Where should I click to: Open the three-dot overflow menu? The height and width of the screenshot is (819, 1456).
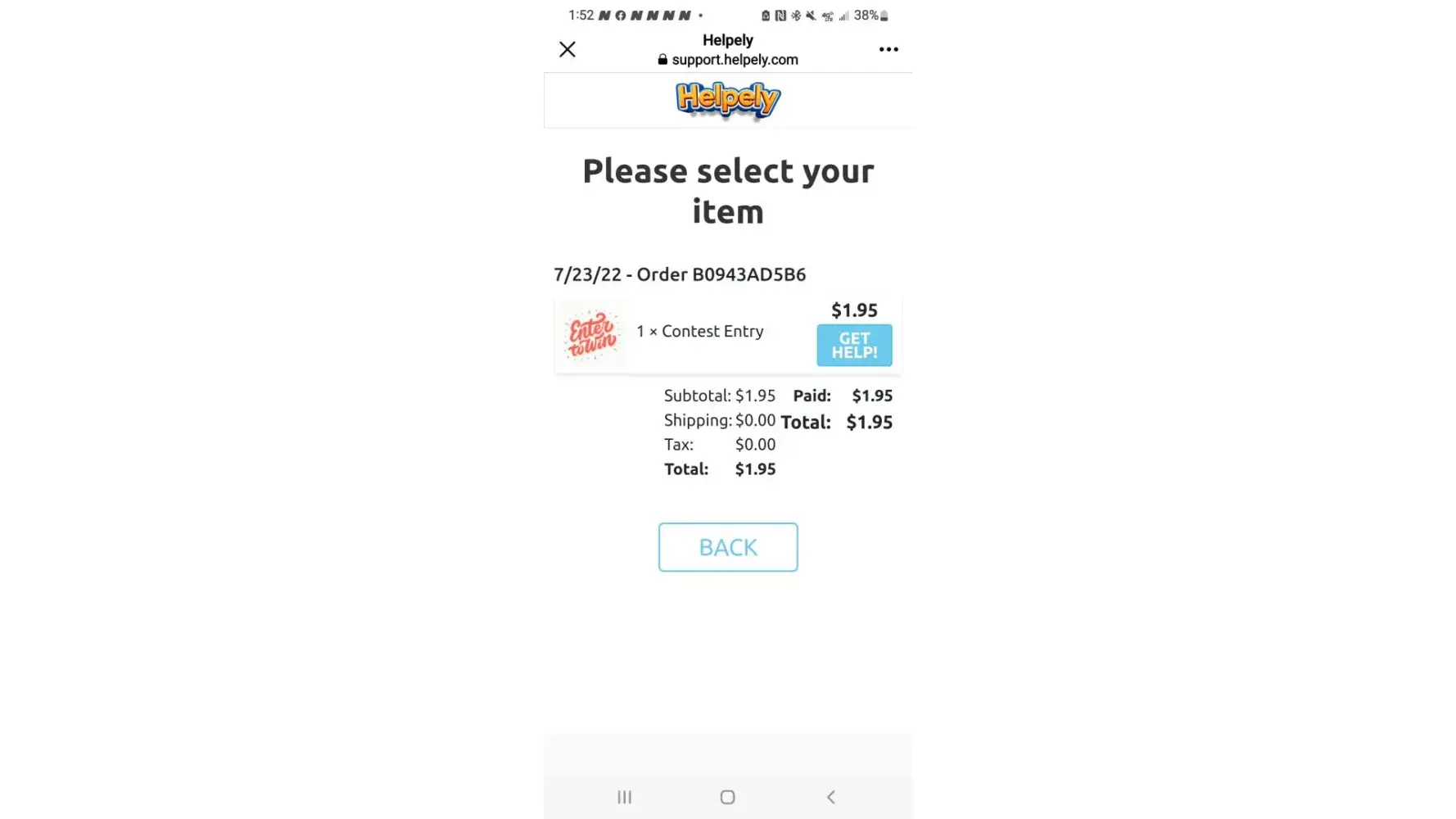click(889, 49)
